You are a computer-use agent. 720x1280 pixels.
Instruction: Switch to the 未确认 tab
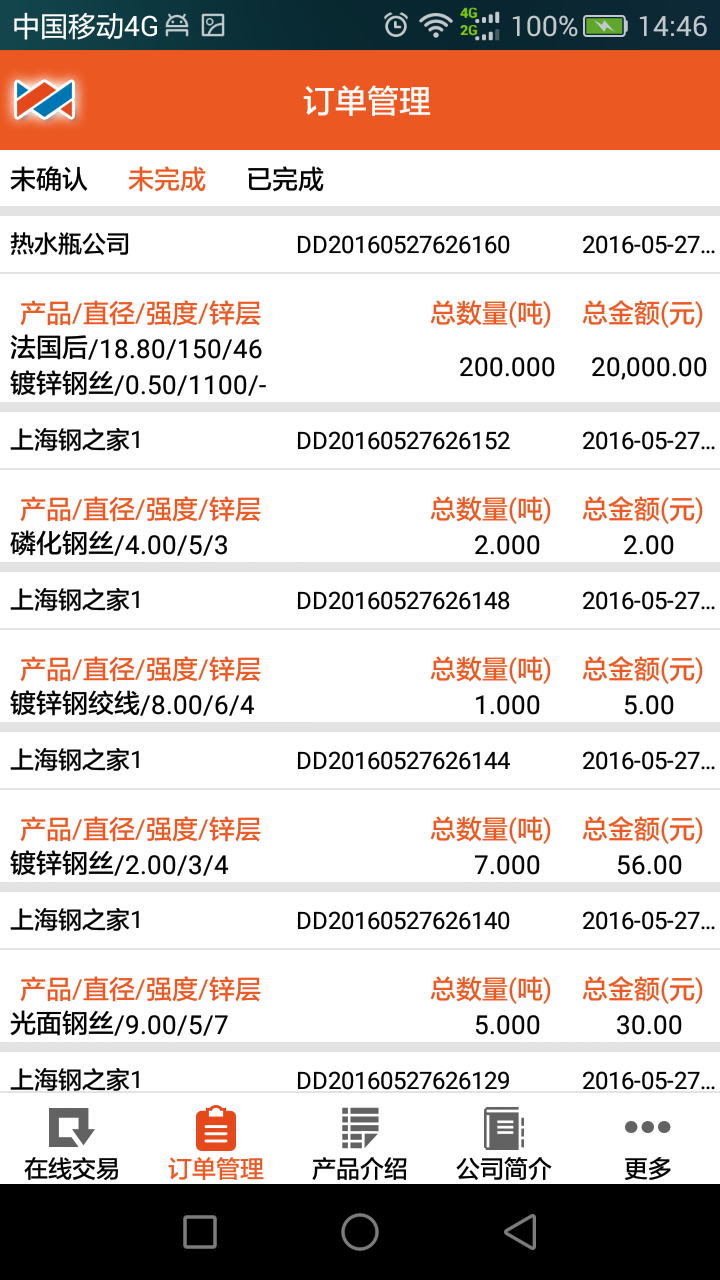pos(49,180)
